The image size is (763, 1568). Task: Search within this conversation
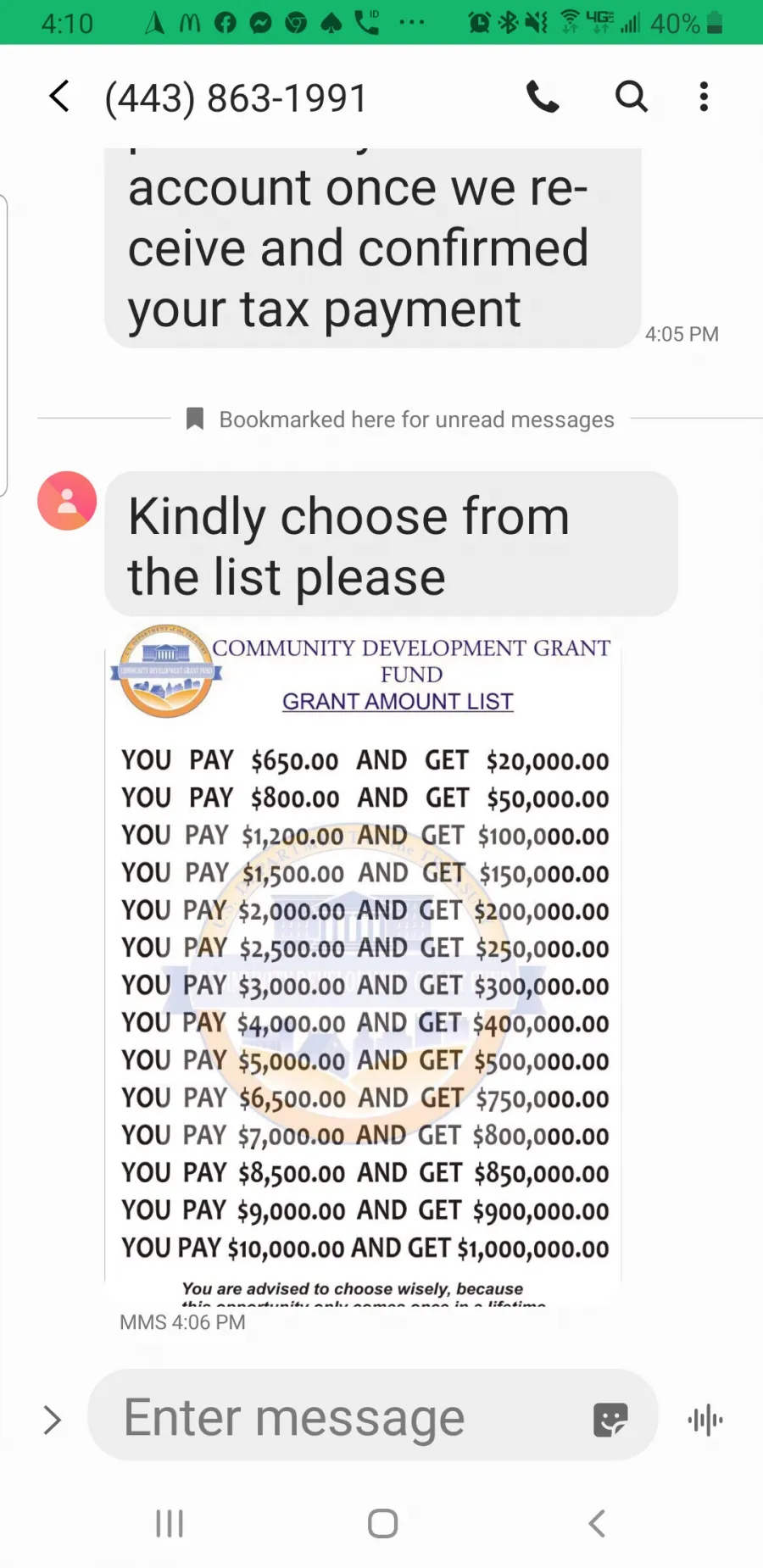tap(631, 97)
